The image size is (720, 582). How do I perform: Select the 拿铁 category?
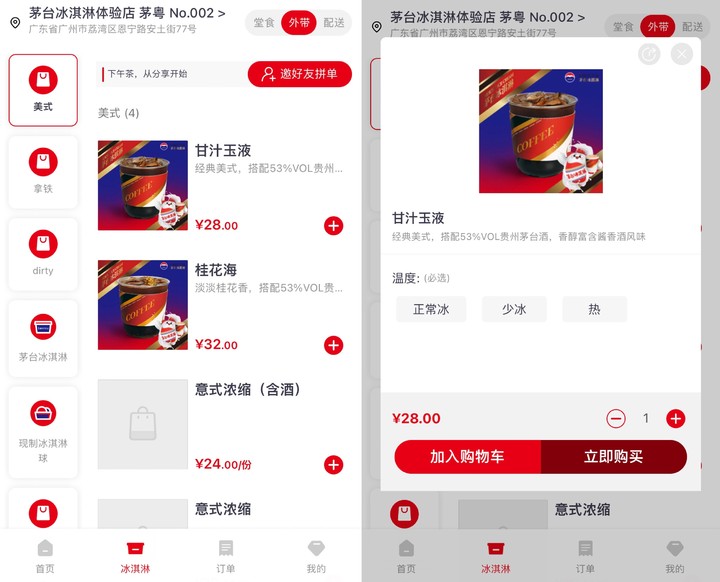pyautogui.click(x=43, y=172)
